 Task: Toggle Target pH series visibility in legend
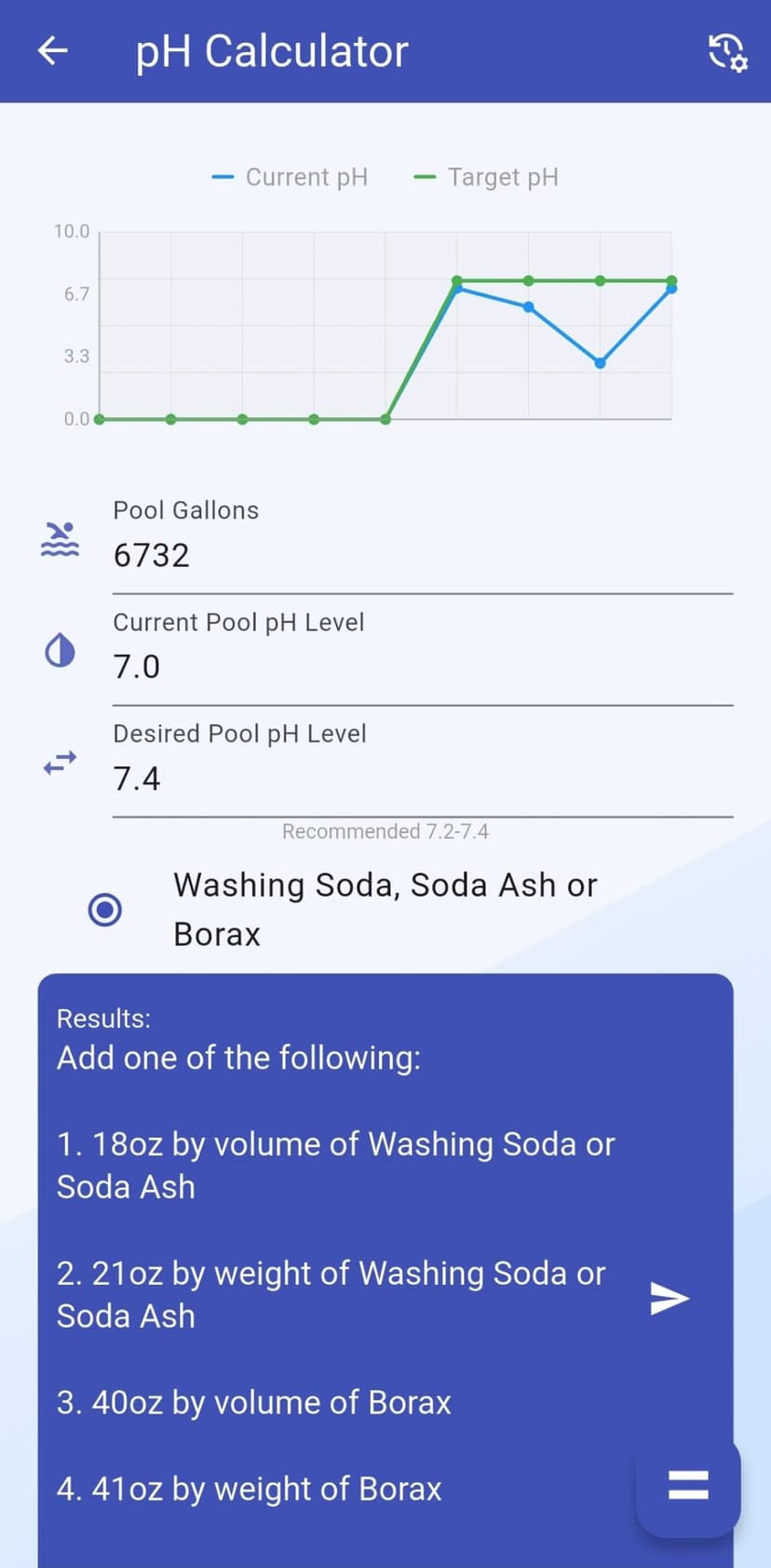(484, 176)
